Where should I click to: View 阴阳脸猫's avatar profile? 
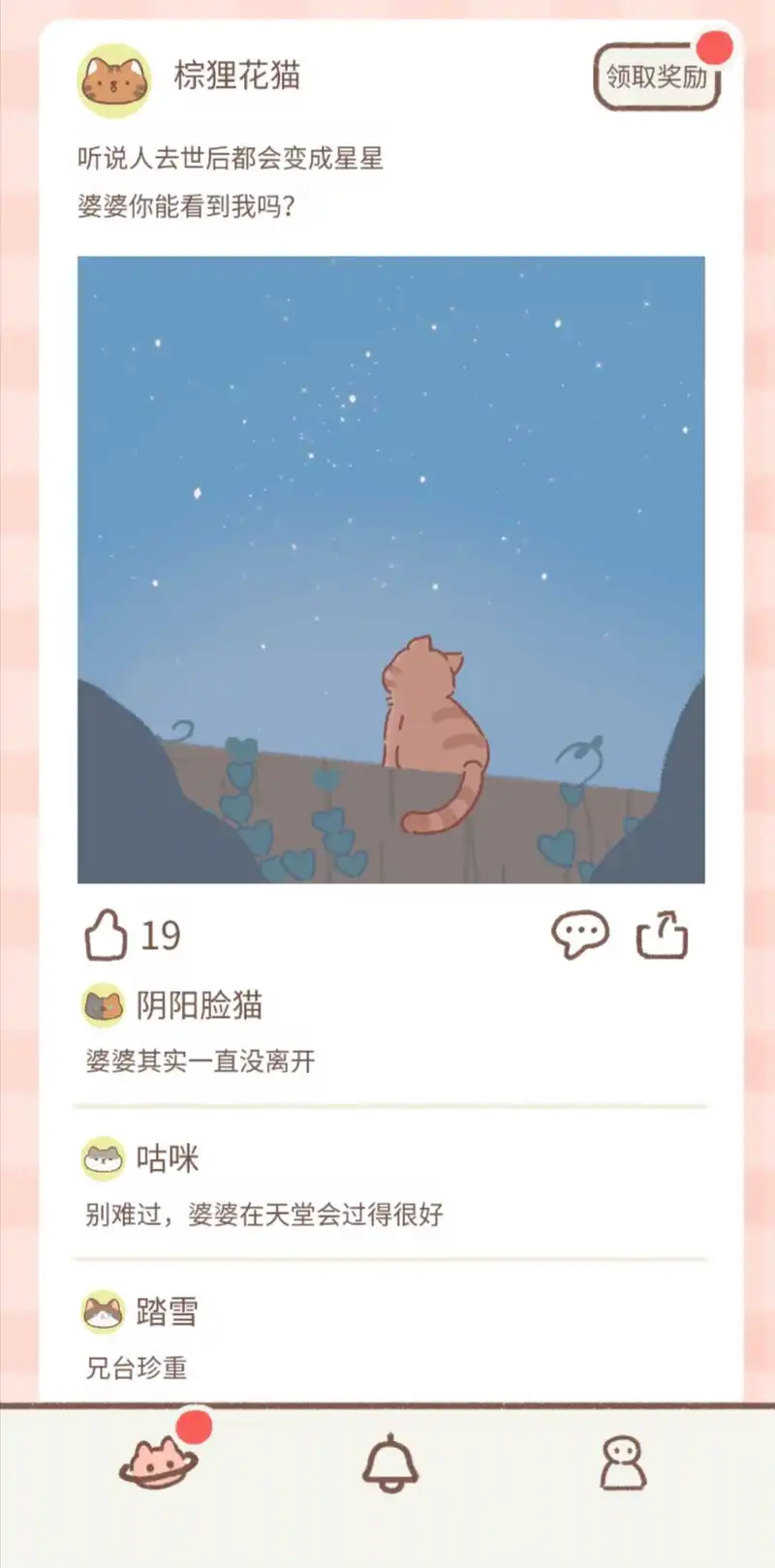tap(103, 1005)
